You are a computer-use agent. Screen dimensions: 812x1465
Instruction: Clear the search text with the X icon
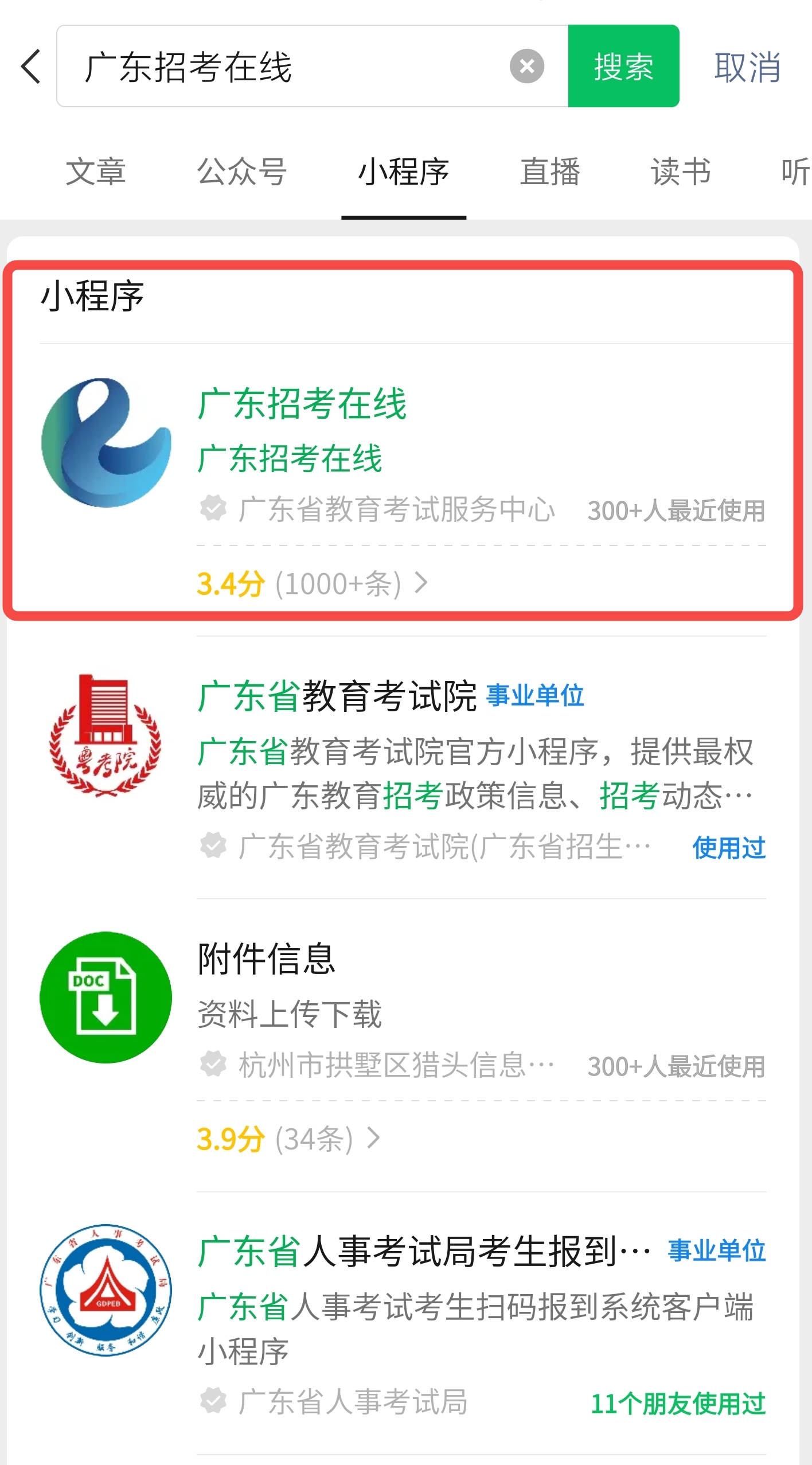[x=526, y=67]
